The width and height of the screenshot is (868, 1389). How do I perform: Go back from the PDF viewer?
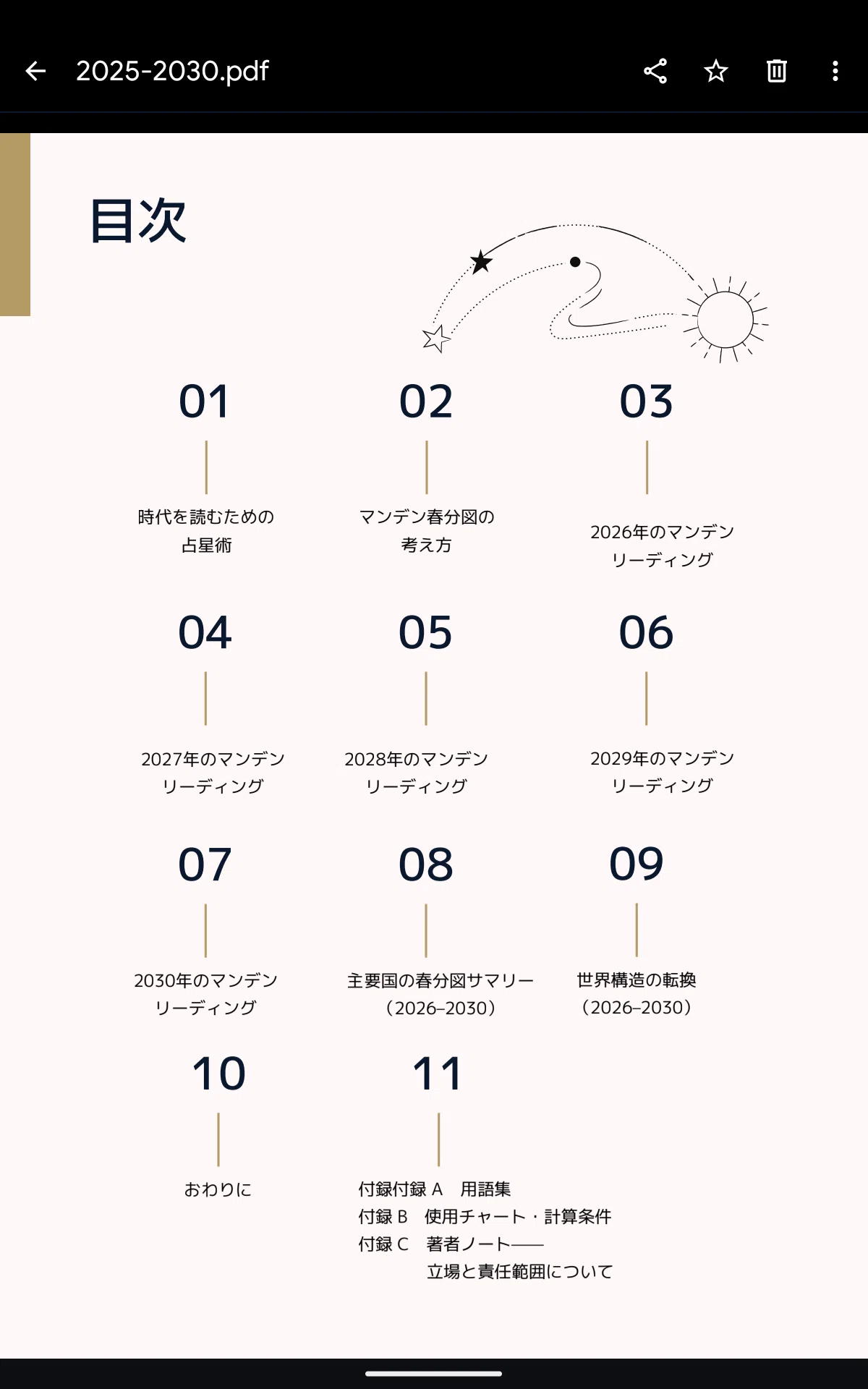(35, 71)
